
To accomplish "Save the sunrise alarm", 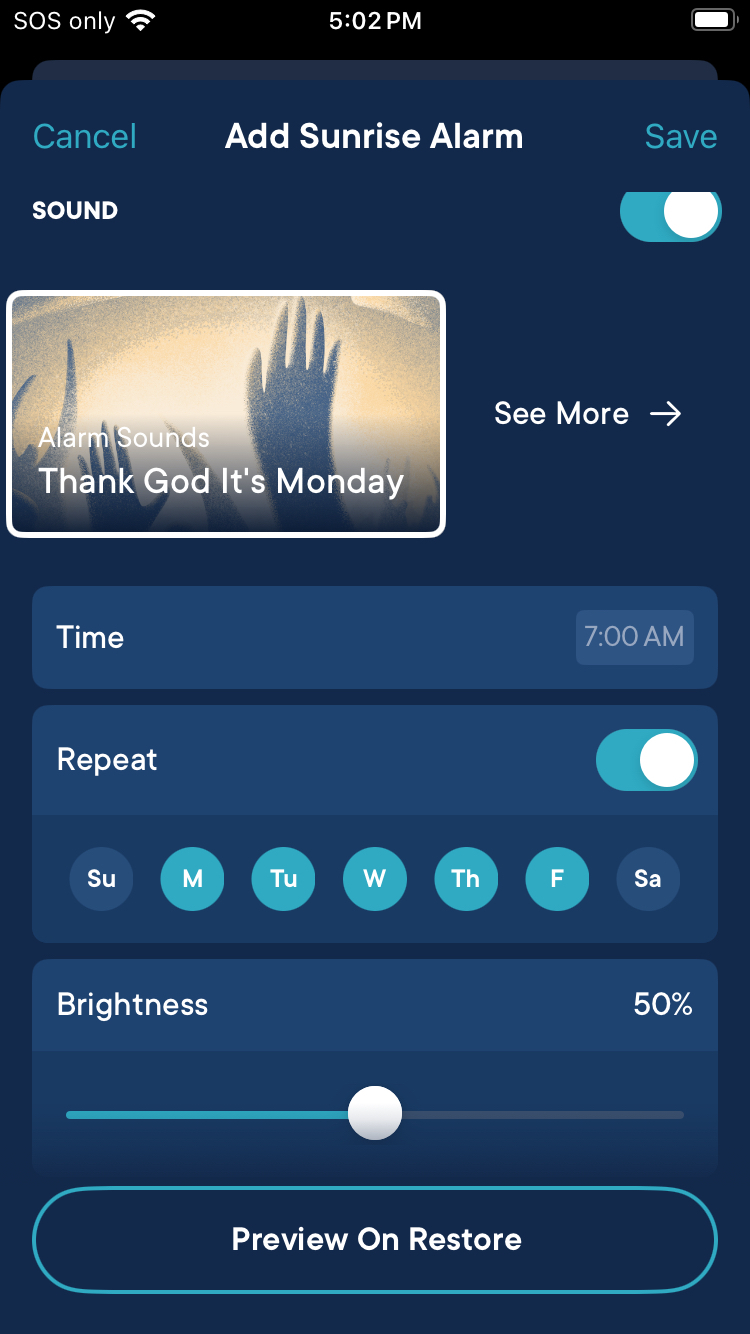I will 681,136.
